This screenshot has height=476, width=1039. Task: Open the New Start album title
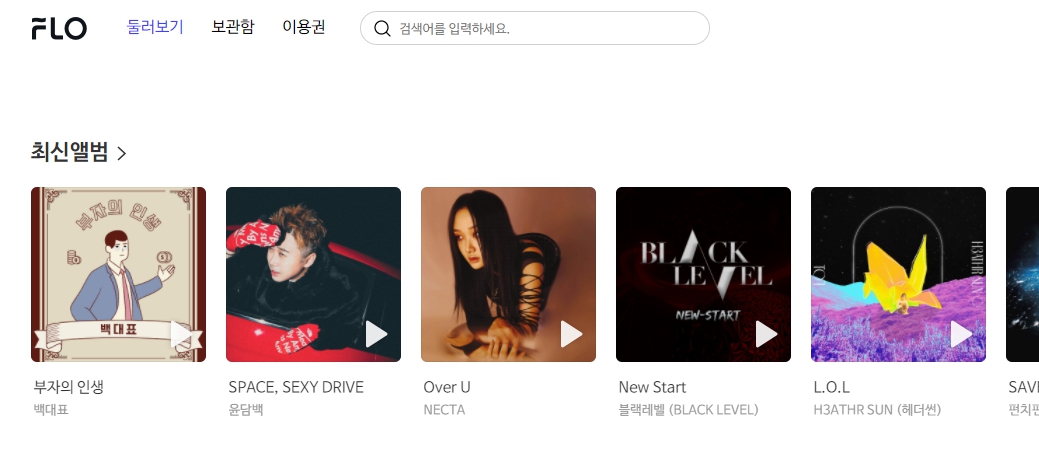pos(652,387)
